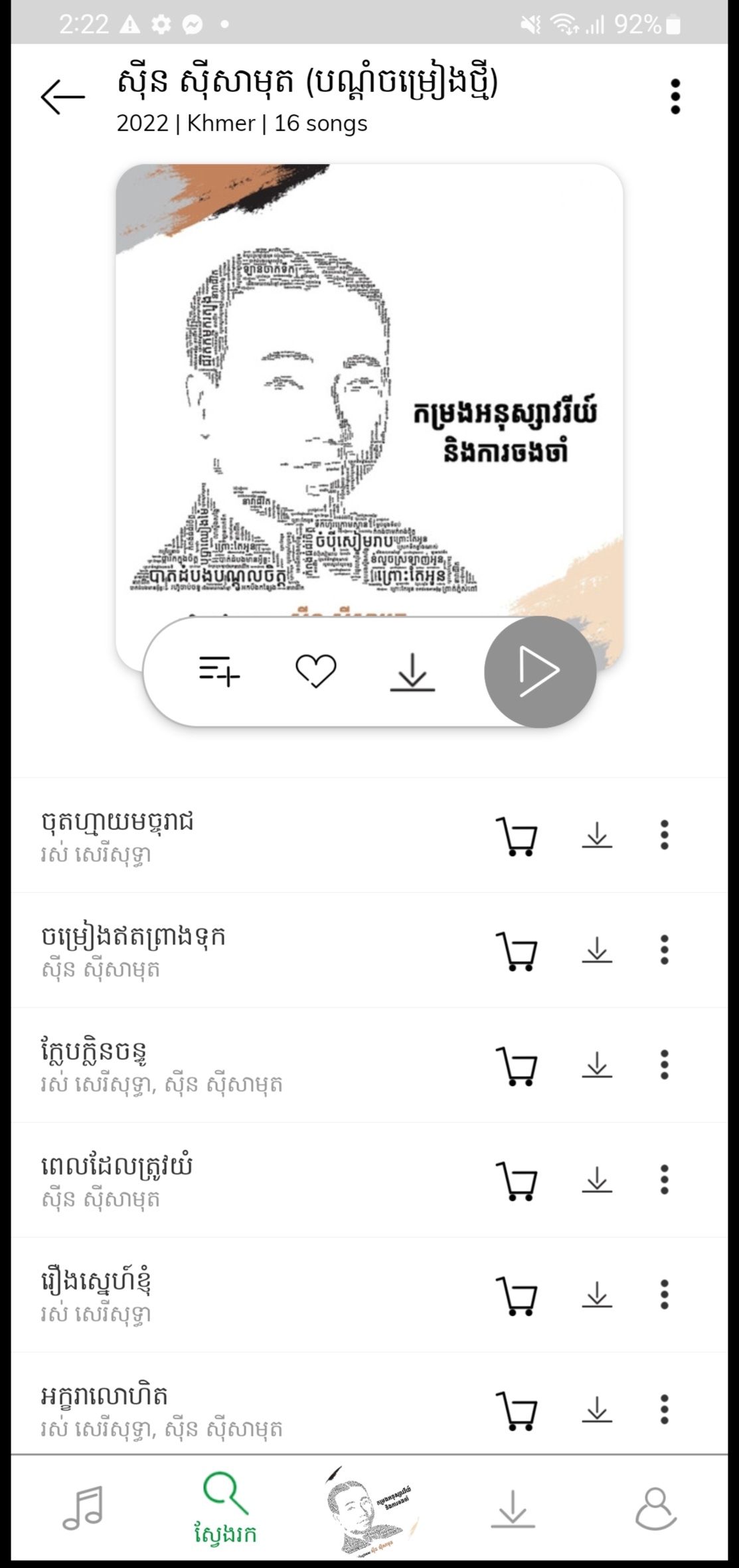Like this album with the heart
This screenshot has height=1568, width=739.
[316, 670]
